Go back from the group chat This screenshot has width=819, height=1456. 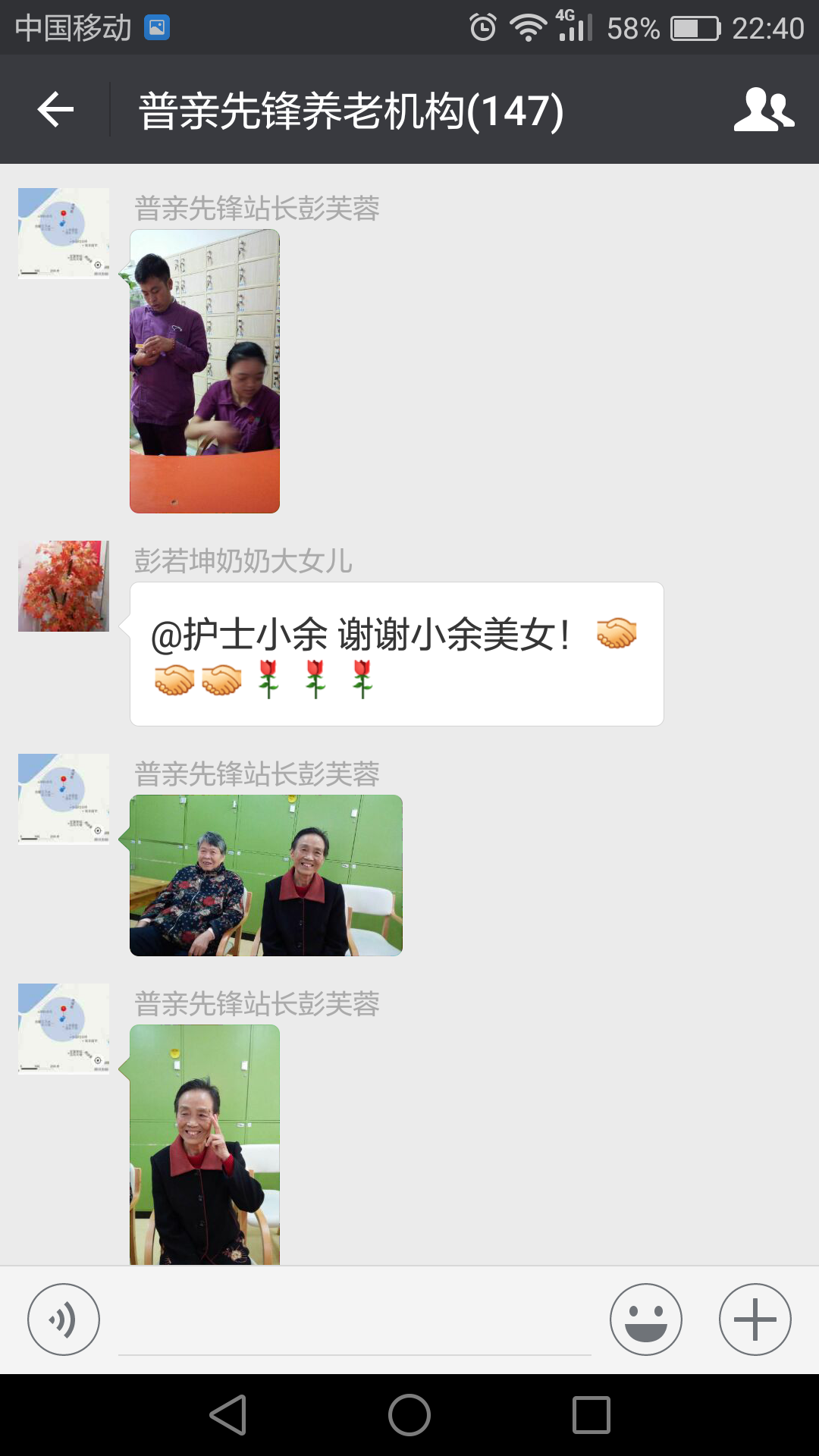55,110
